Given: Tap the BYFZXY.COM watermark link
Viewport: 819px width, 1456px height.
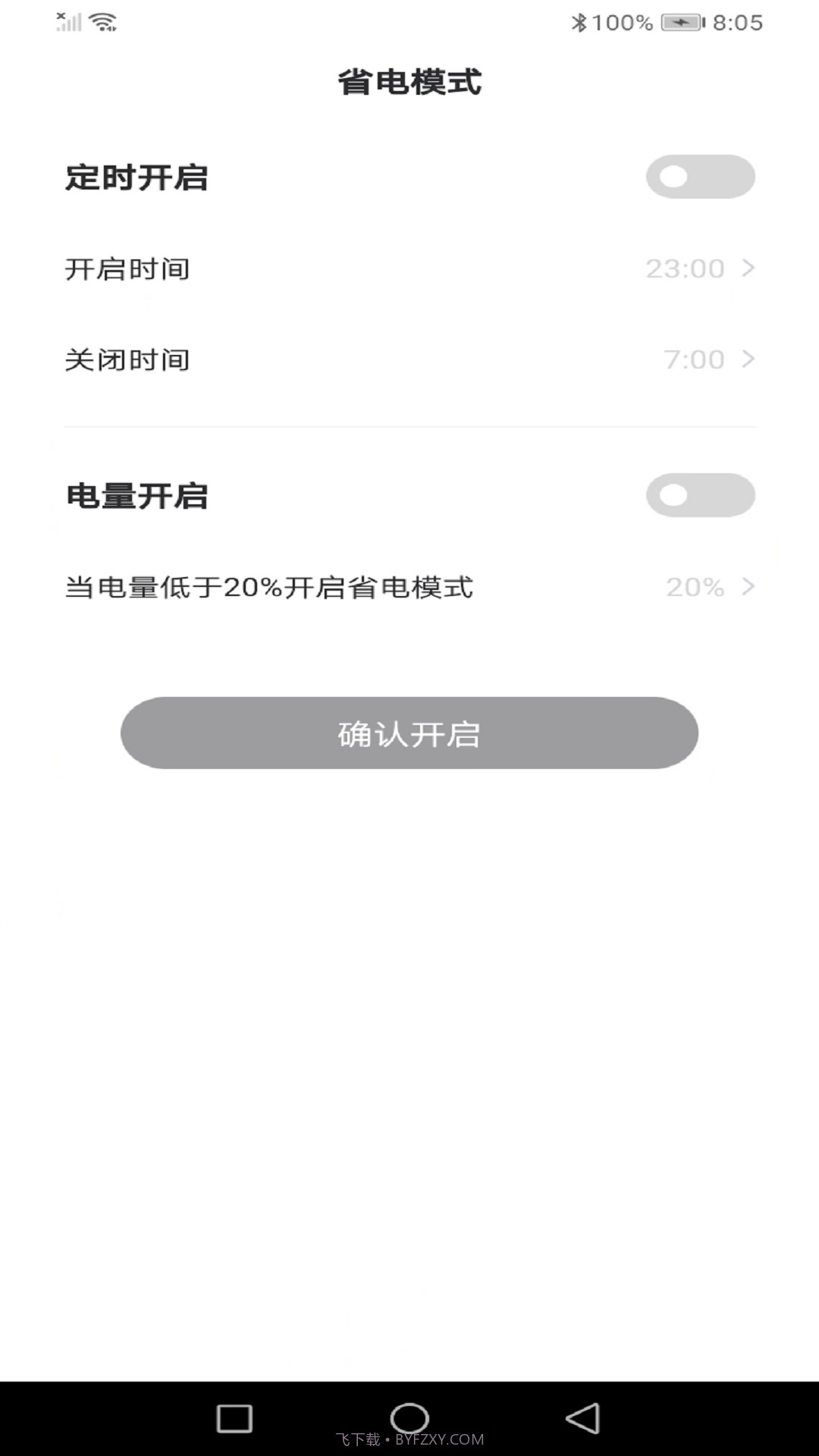Looking at the screenshot, I should click(409, 1439).
